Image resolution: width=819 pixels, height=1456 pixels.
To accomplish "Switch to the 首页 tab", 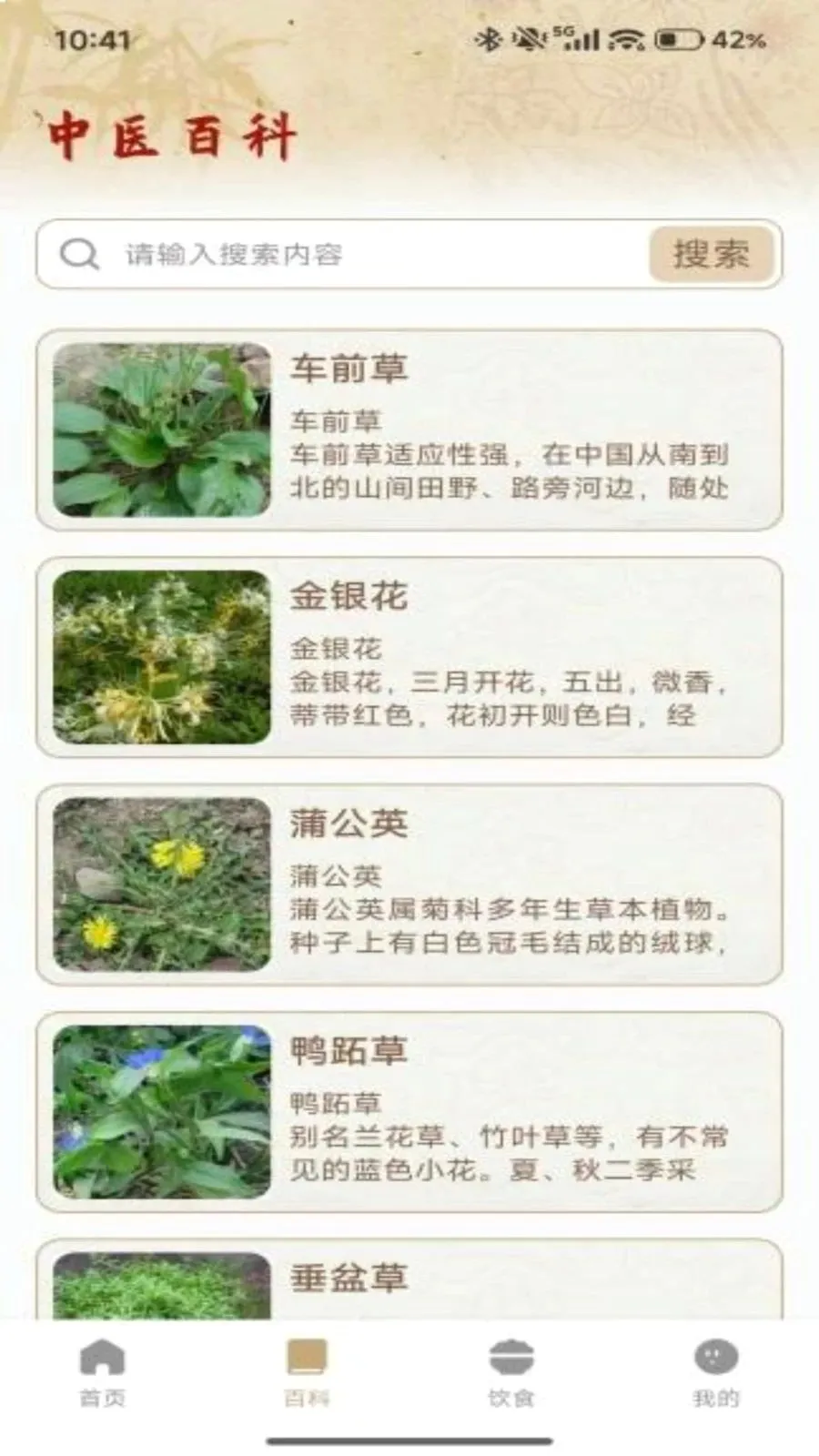I will 102,1373.
